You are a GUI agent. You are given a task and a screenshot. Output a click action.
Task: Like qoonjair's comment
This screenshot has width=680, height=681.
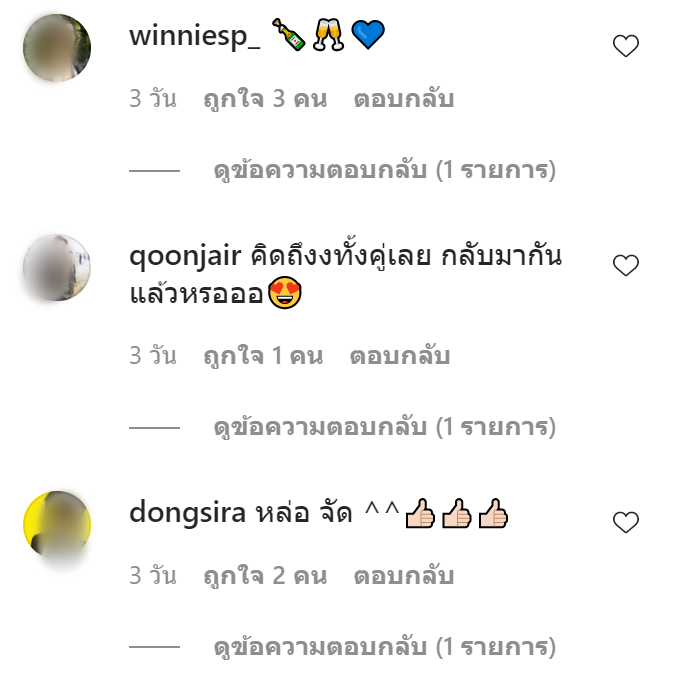(625, 265)
